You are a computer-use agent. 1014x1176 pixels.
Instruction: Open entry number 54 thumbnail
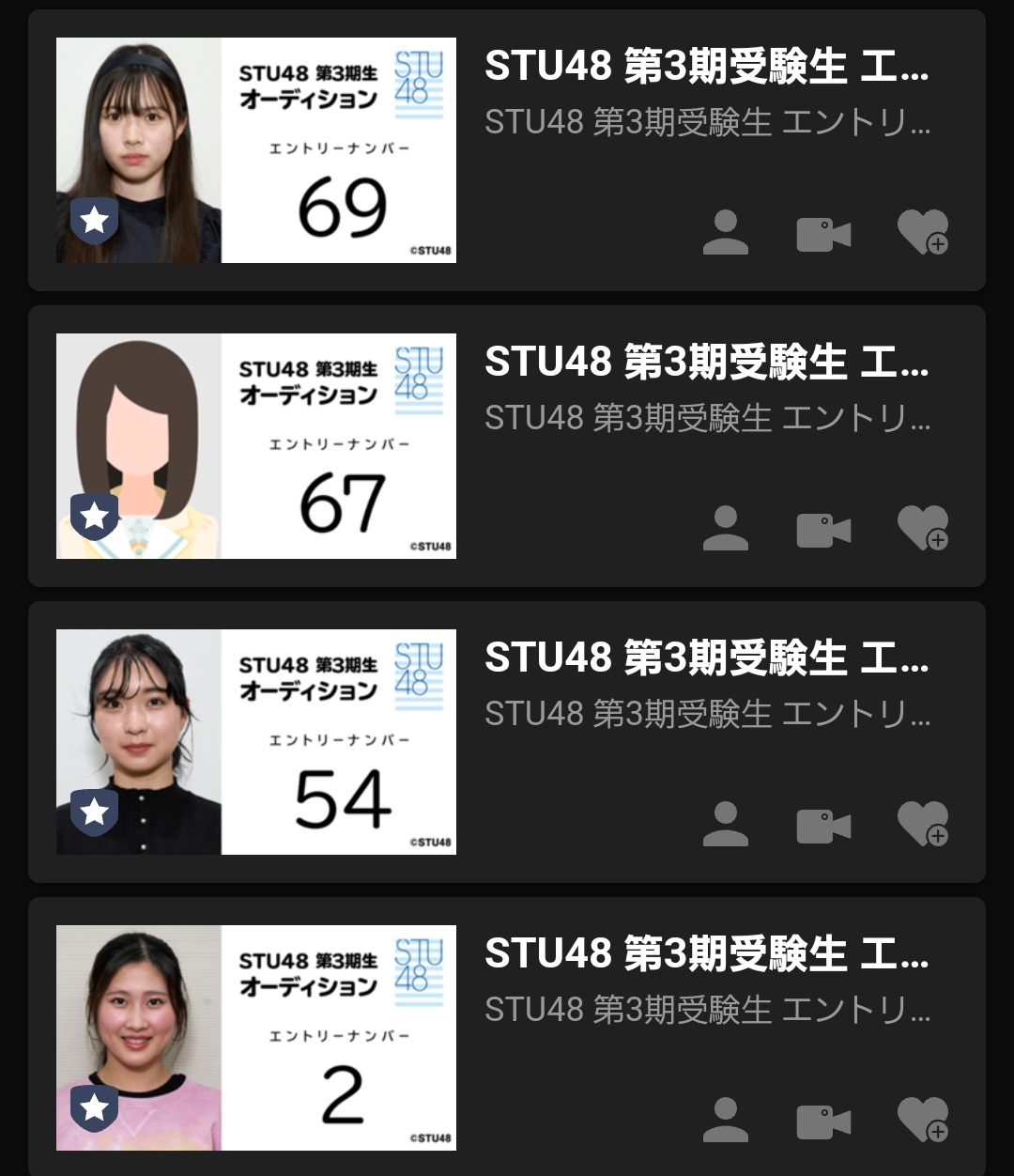(x=255, y=742)
